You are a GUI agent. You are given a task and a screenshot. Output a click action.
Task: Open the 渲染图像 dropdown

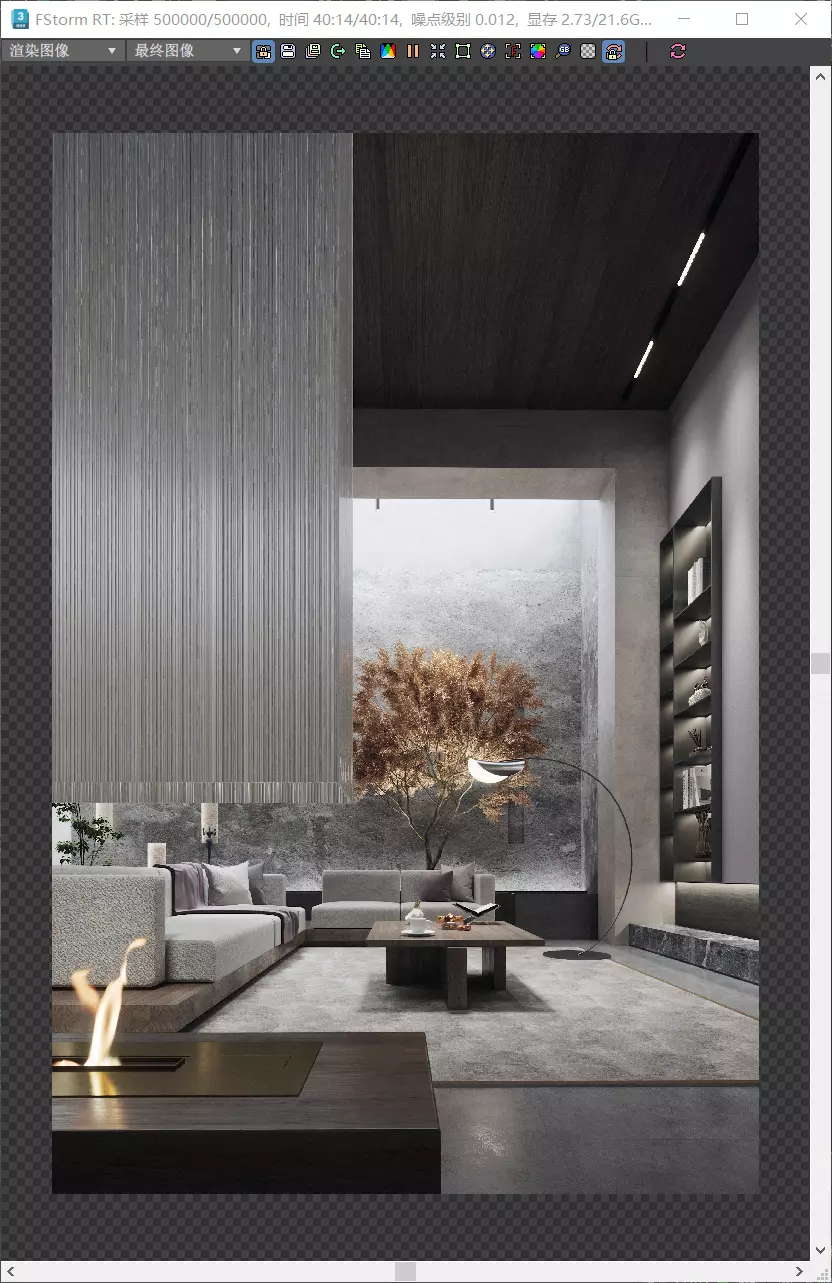62,51
